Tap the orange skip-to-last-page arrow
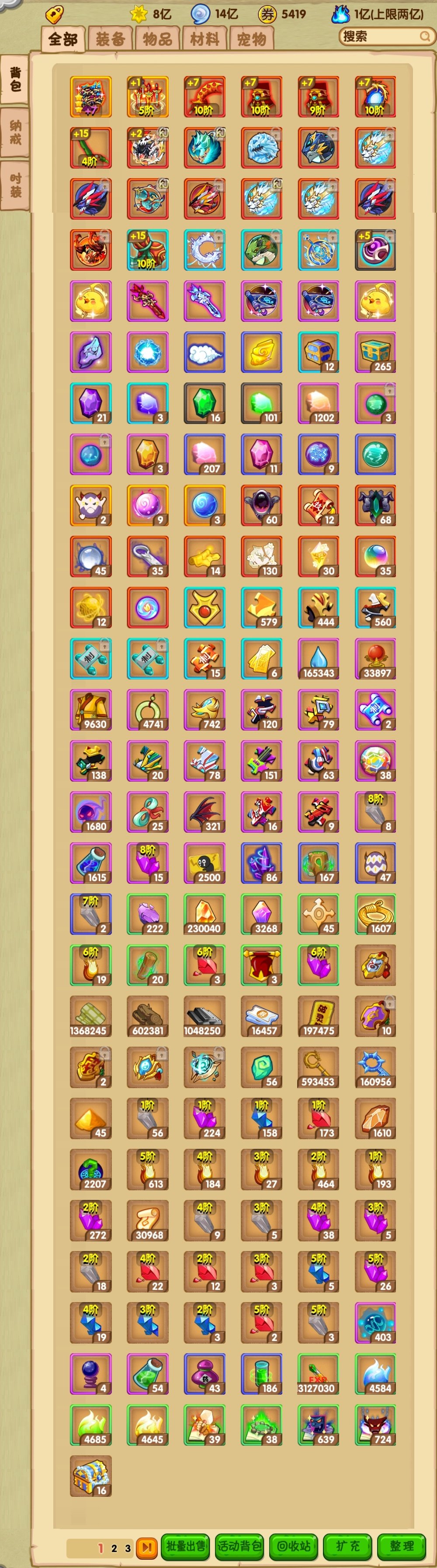The image size is (437, 1568). (x=146, y=1547)
